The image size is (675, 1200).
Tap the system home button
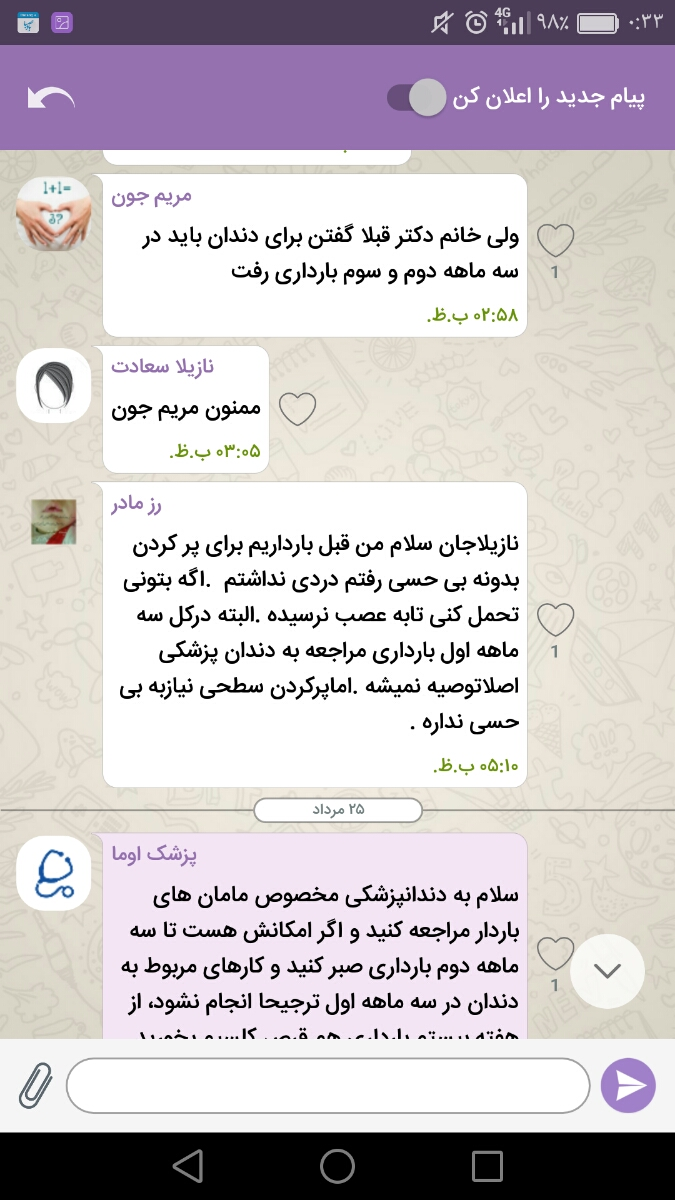pos(337,1166)
